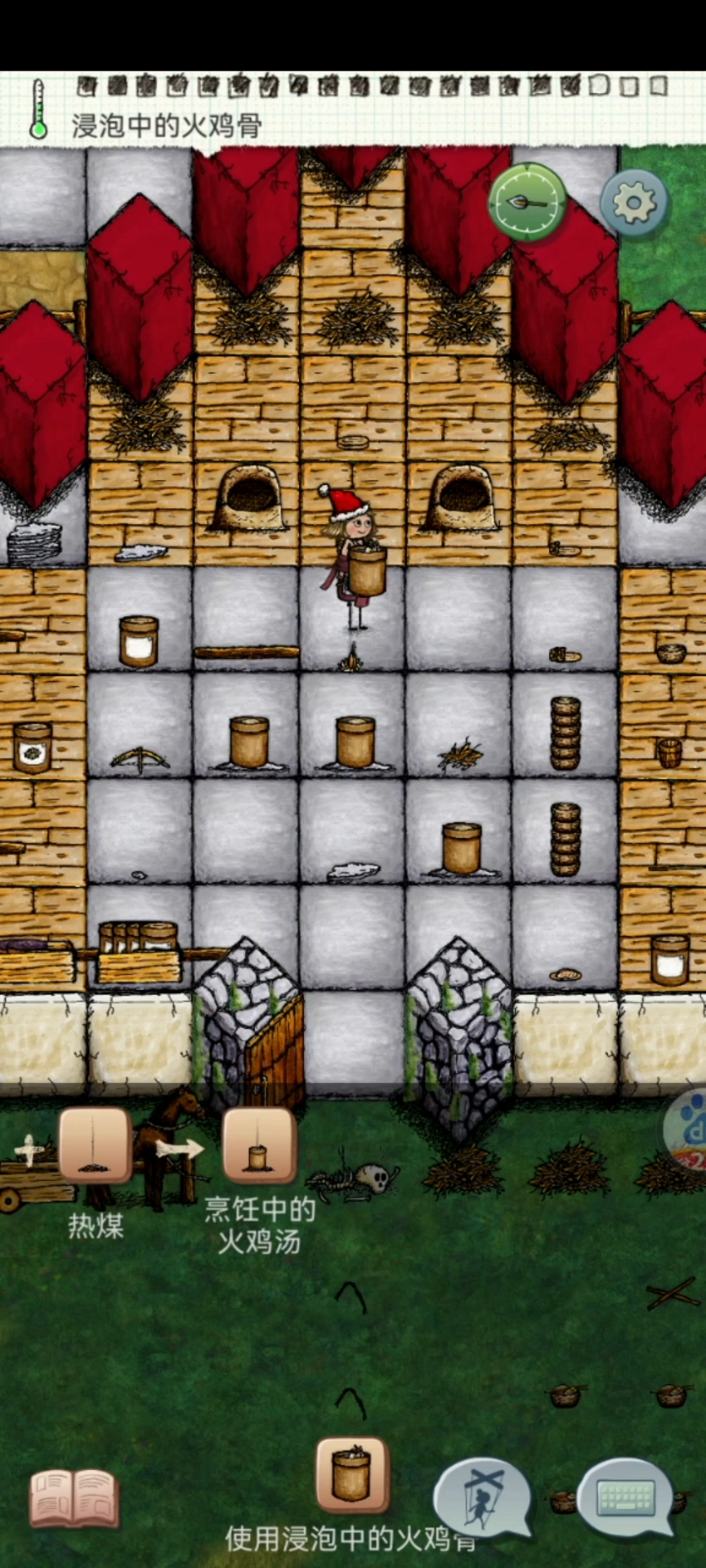Screen dimensions: 706x1568
Task: Open the green compass clock button
Action: point(527,202)
